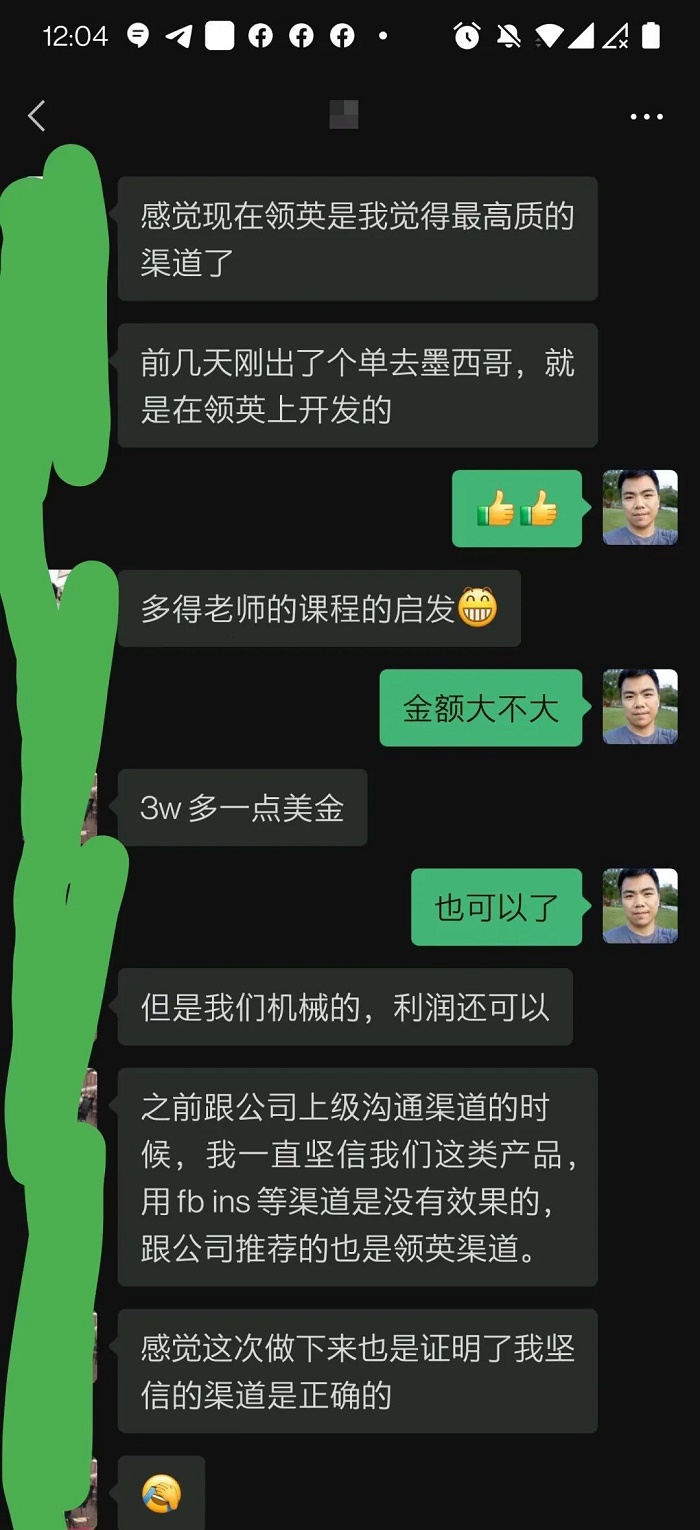Go back from this chat

[37, 117]
